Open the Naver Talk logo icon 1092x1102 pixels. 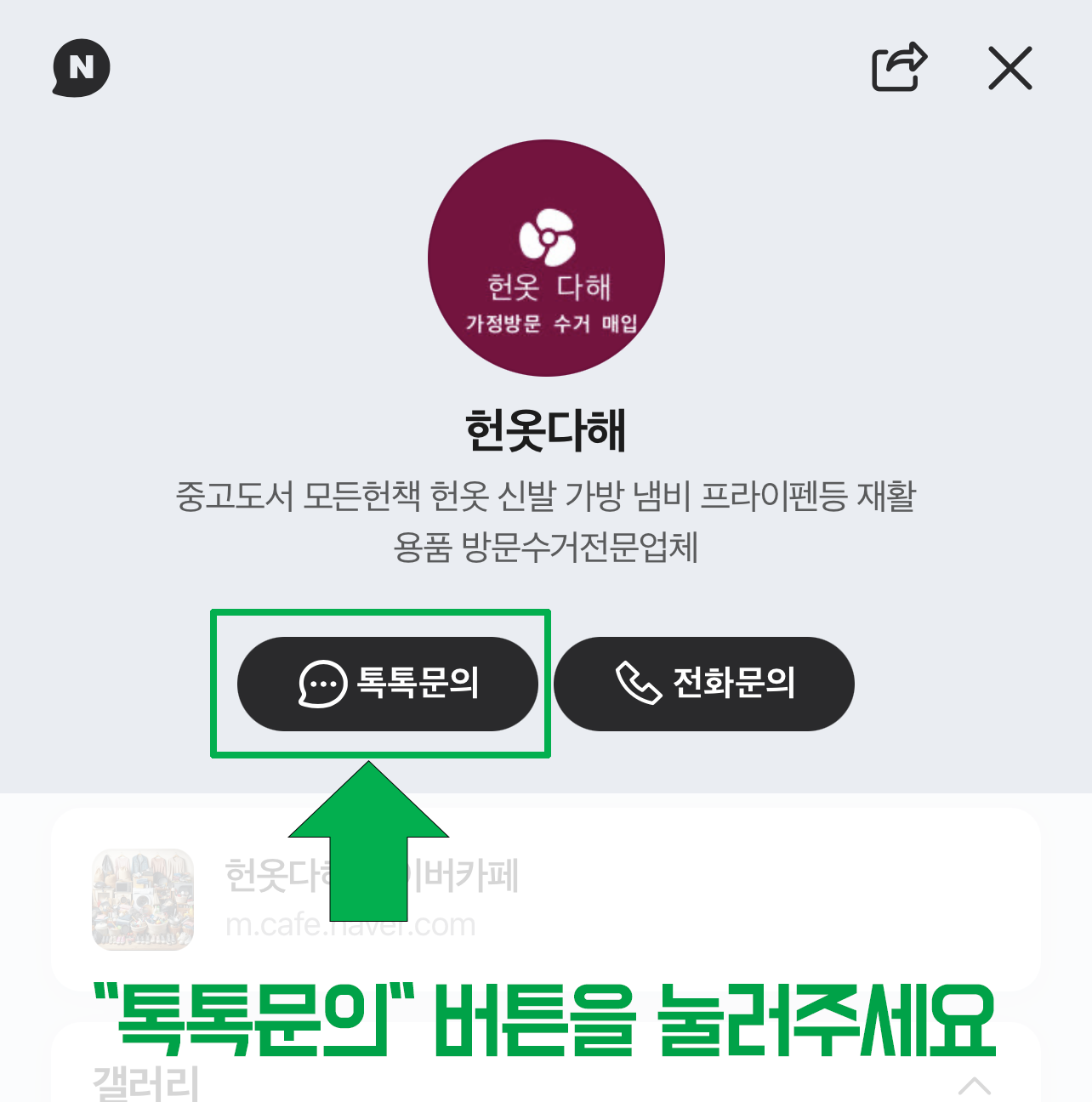pos(82,68)
